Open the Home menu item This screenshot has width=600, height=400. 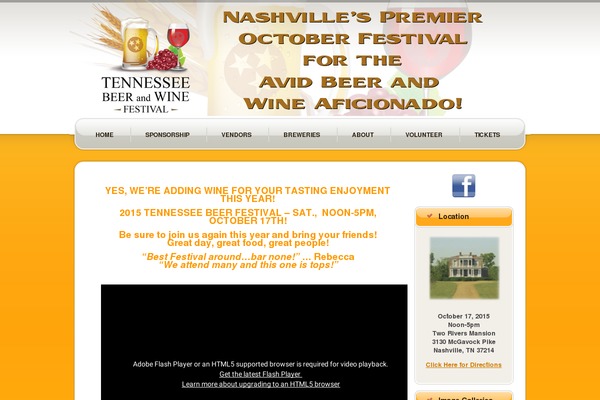click(x=104, y=134)
